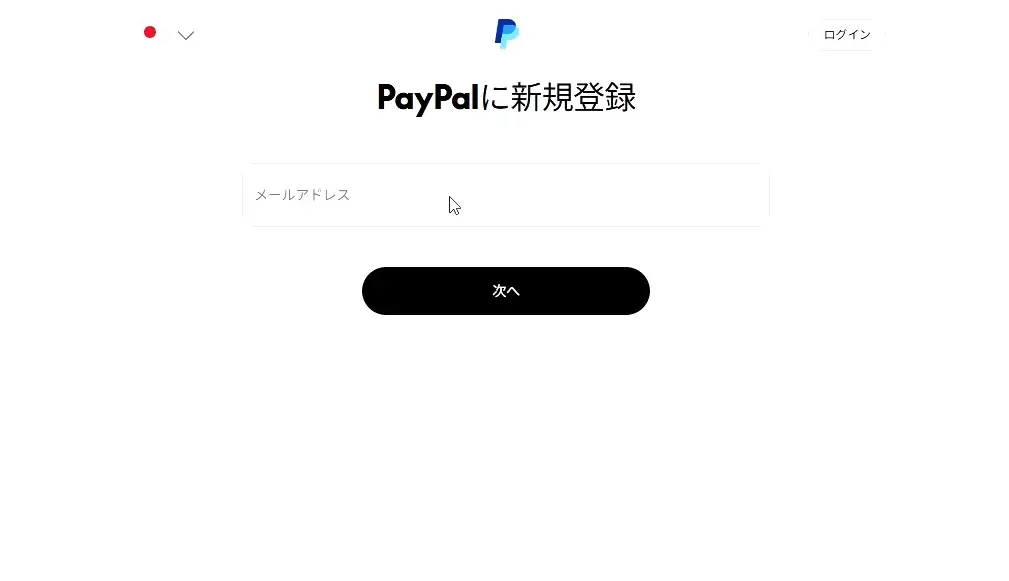Focus the メールアドレス input field
This screenshot has width=1009, height=581.
[x=505, y=195]
